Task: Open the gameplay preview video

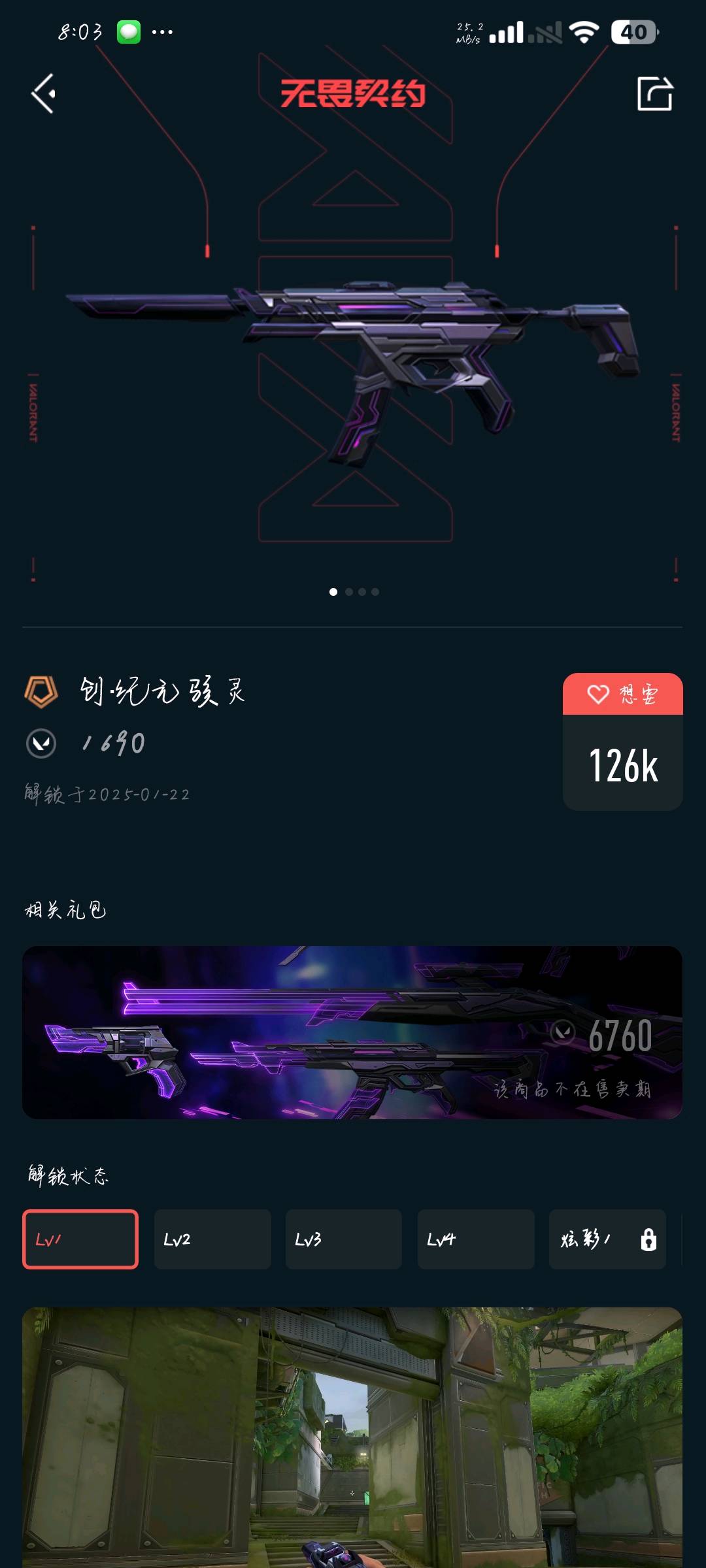Action: (x=352, y=1437)
